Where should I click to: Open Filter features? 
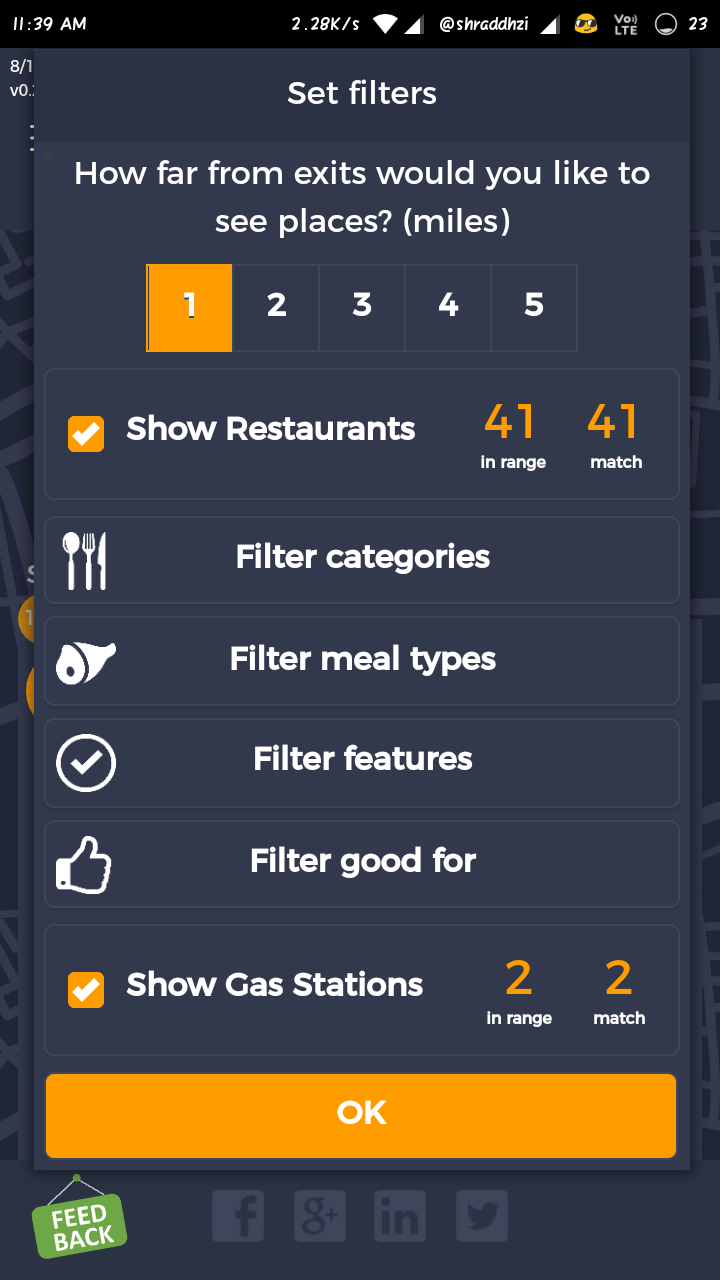click(362, 761)
